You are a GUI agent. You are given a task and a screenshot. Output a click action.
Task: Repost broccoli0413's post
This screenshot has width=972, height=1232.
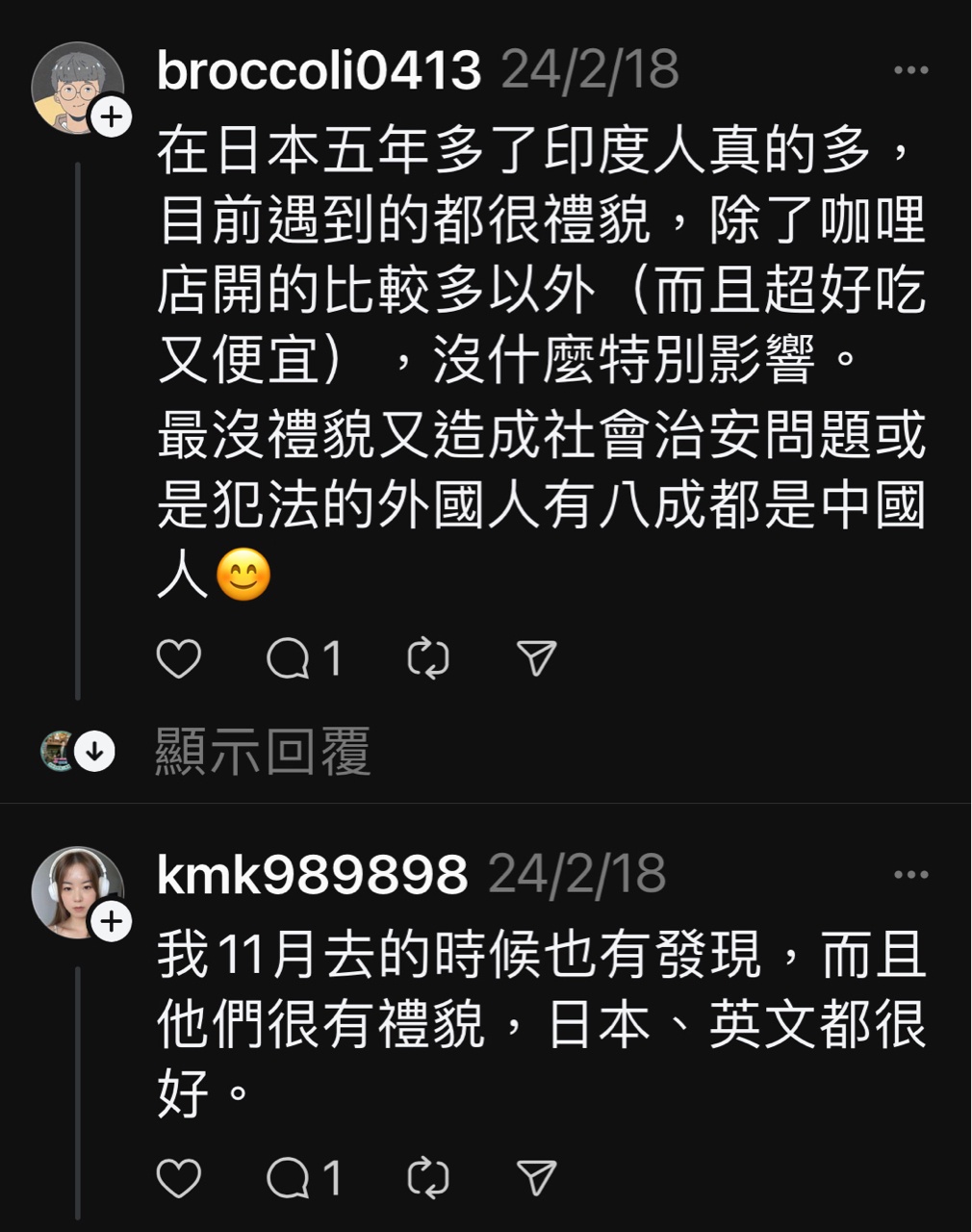428,659
